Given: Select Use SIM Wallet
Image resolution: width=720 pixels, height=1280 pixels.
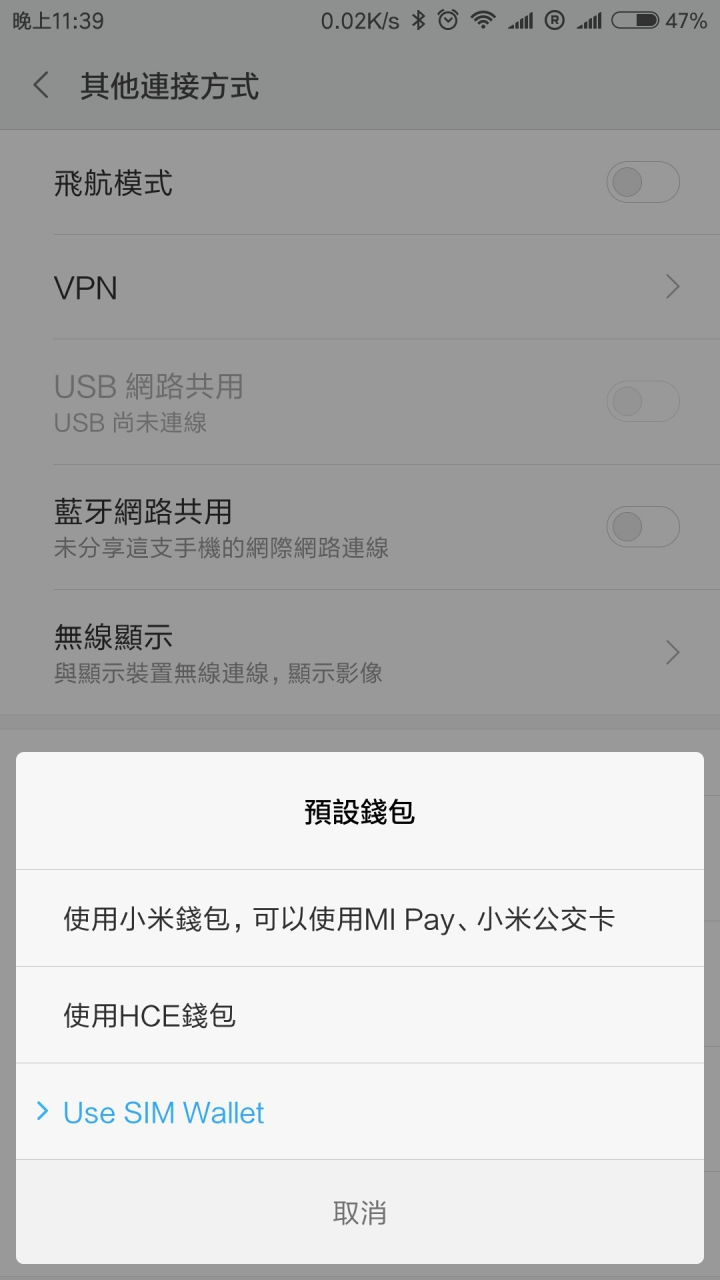Looking at the screenshot, I should point(360,1112).
